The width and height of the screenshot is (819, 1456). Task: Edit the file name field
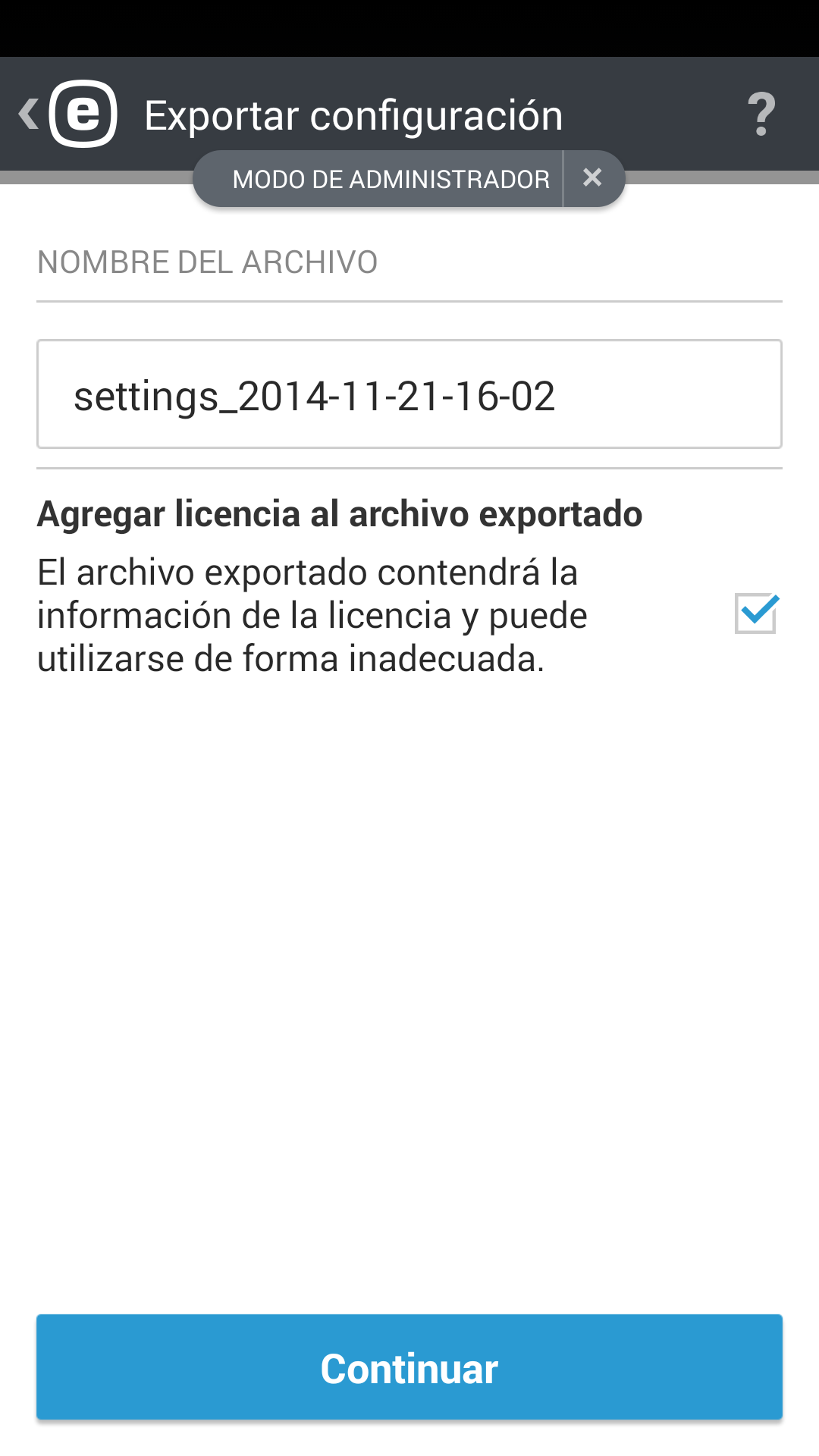pyautogui.click(x=409, y=395)
